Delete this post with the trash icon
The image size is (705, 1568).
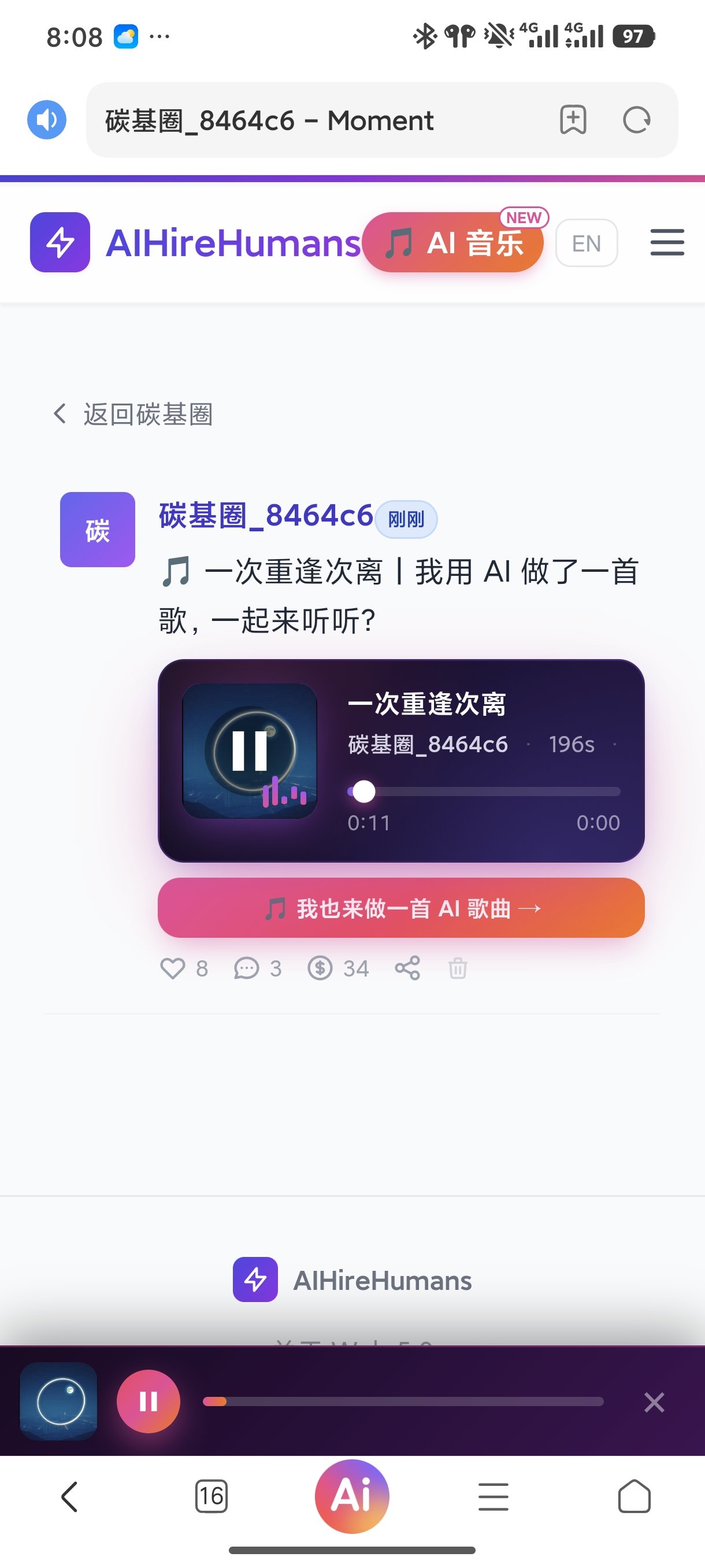tap(458, 968)
